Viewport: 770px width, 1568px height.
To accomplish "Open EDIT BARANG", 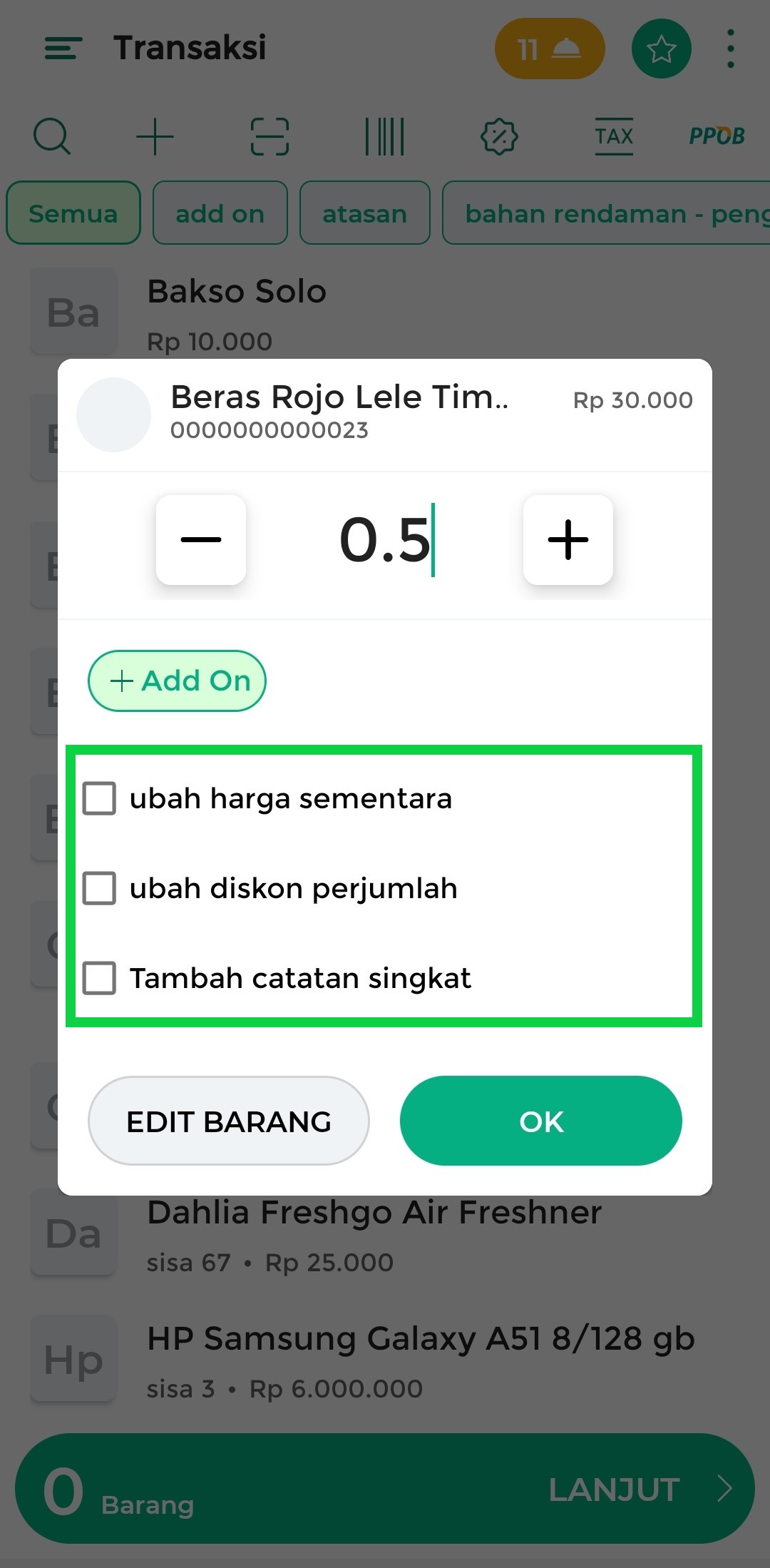I will (228, 1121).
